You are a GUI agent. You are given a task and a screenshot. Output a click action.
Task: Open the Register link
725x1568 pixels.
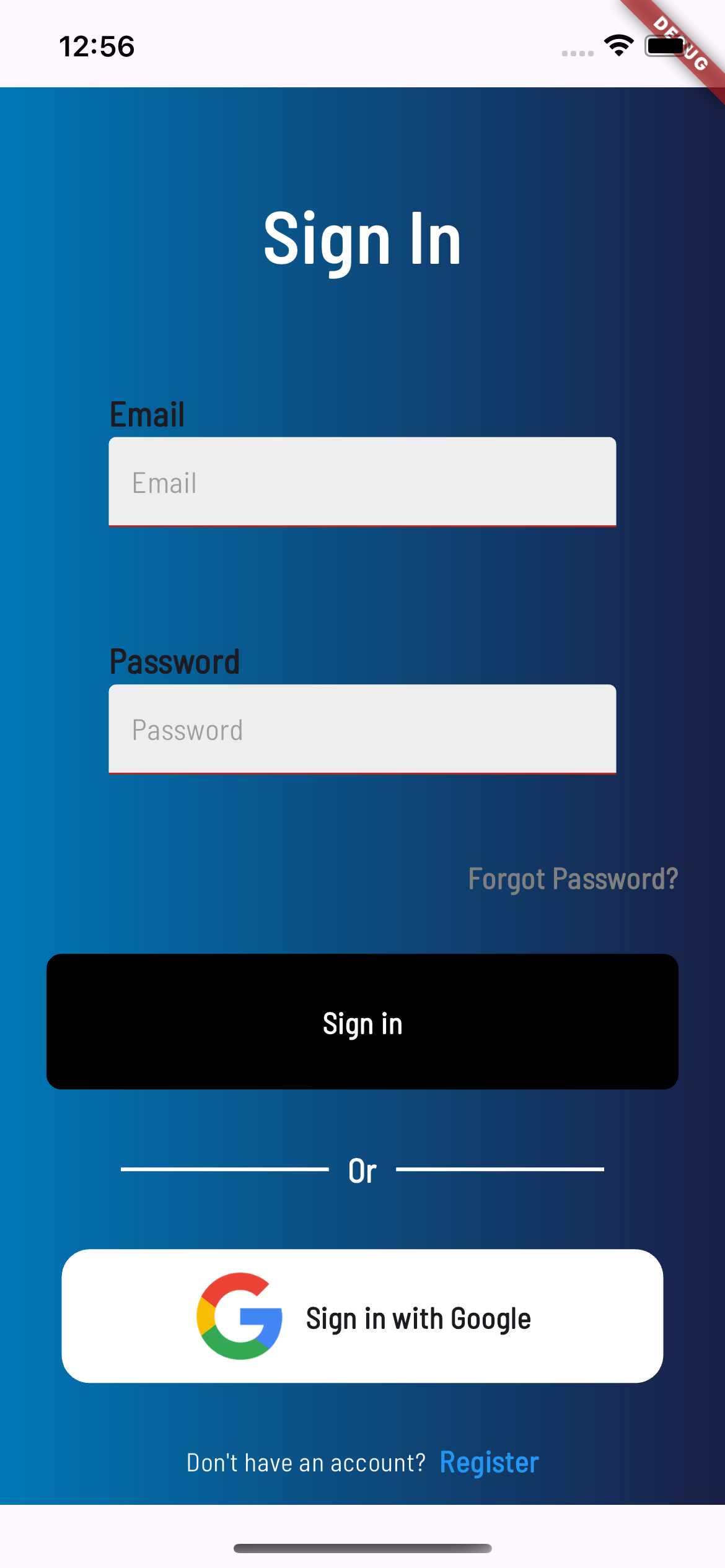click(x=489, y=1463)
